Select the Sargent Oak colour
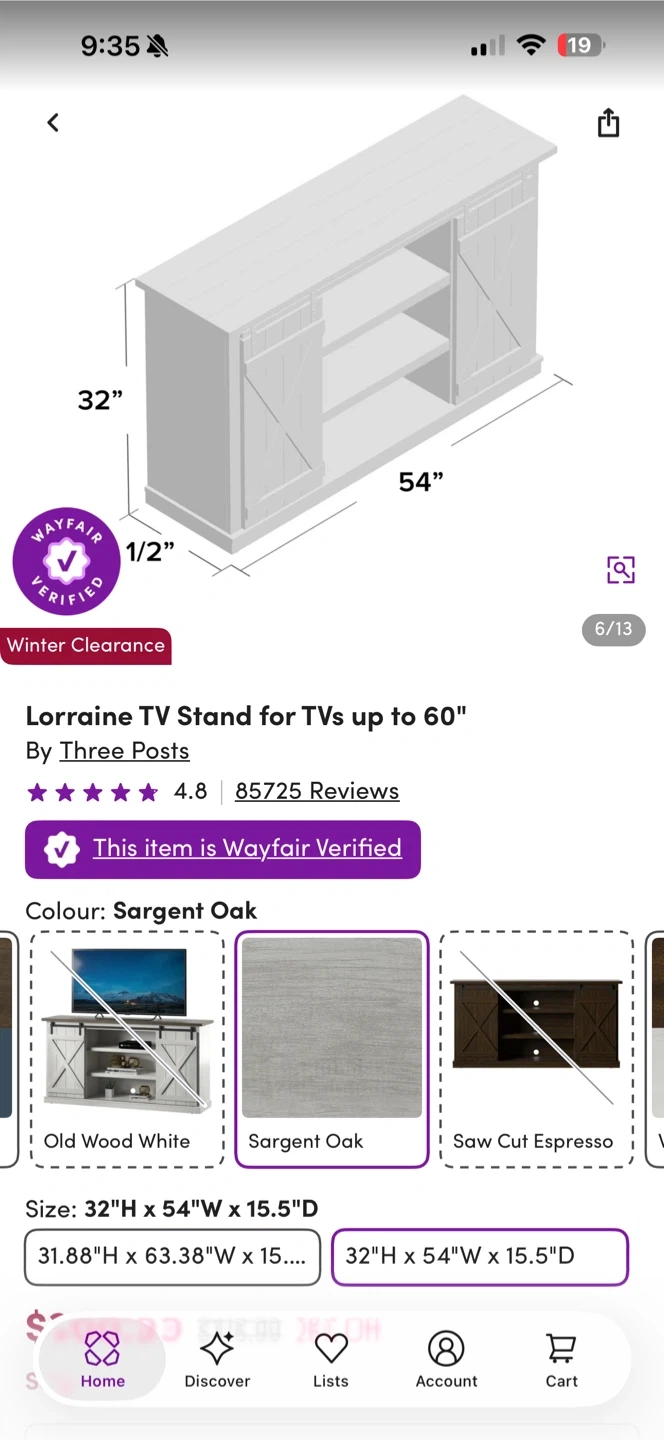This screenshot has width=664, height=1440. point(332,1048)
